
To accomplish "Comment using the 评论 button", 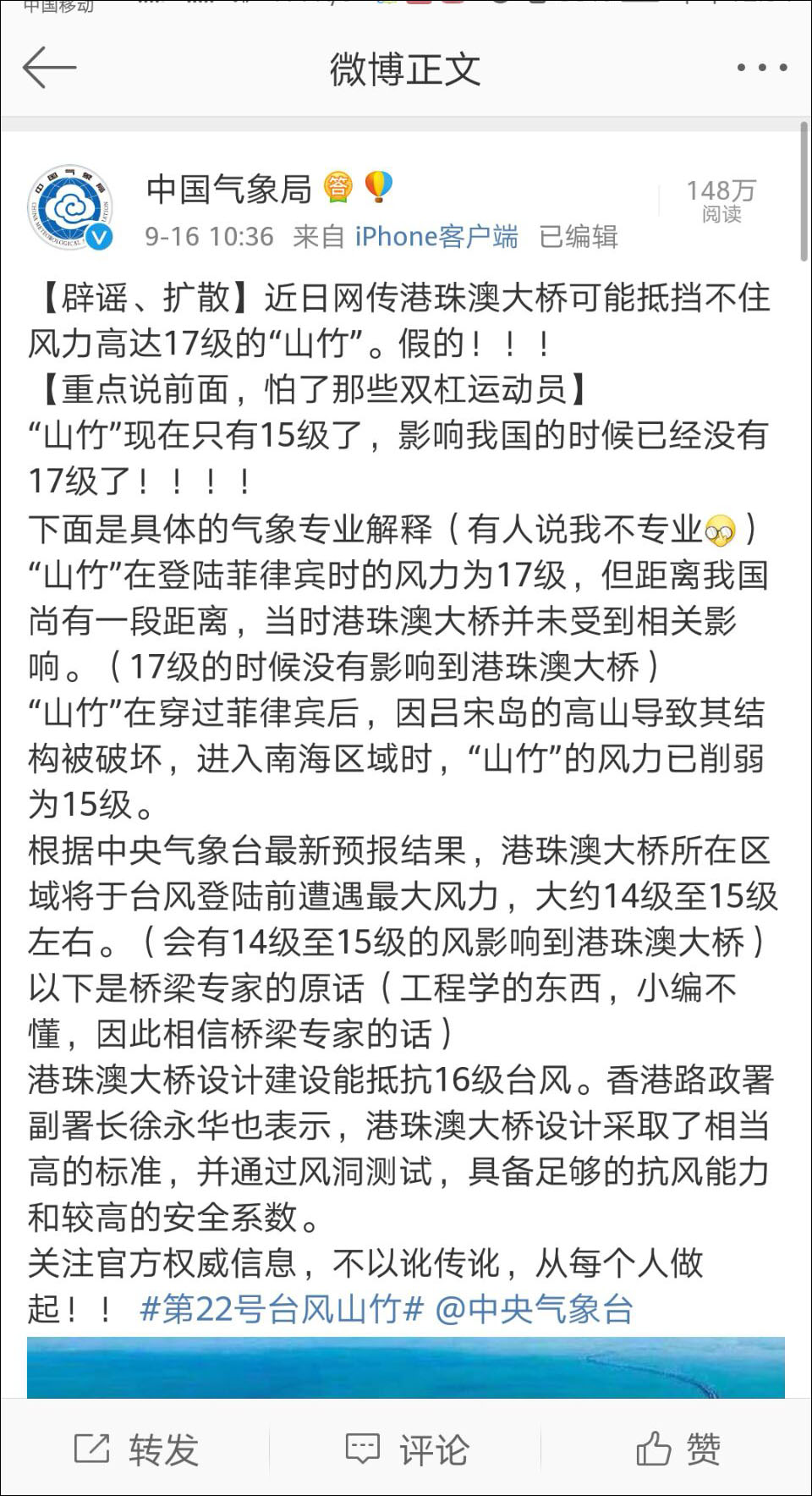I will pyautogui.click(x=406, y=1449).
